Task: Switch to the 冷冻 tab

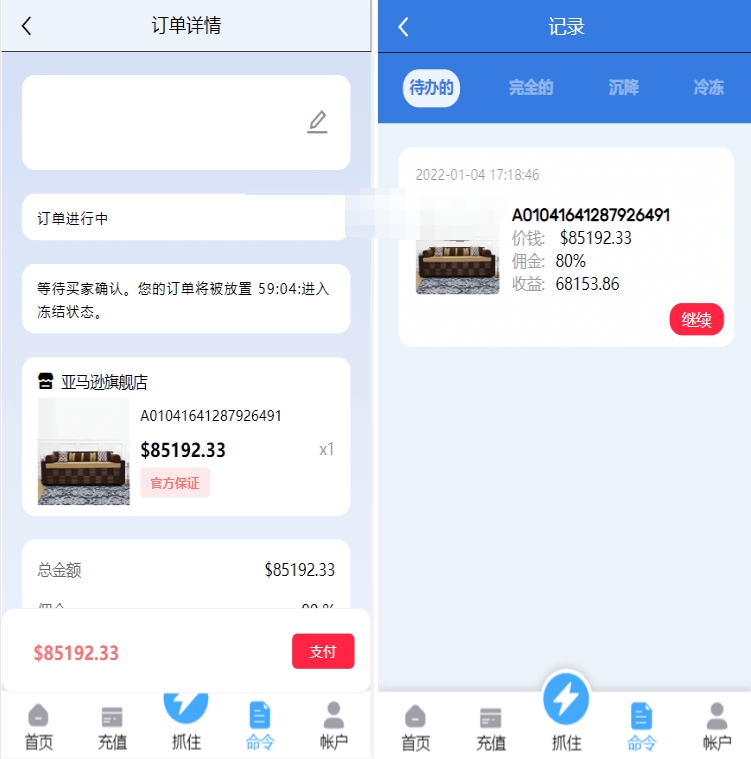Action: tap(708, 88)
